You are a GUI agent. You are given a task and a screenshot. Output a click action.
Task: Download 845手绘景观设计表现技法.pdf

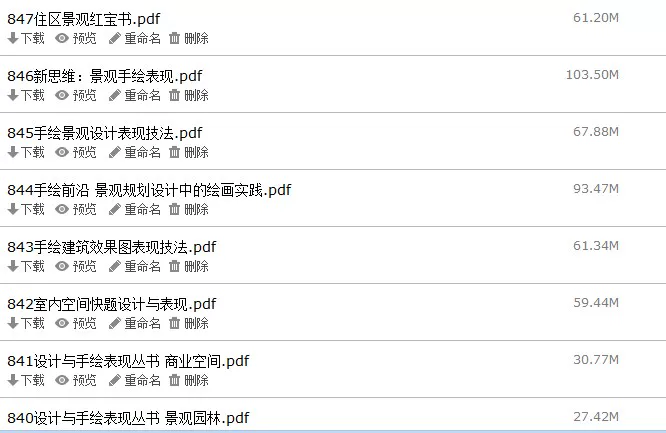click(x=26, y=152)
